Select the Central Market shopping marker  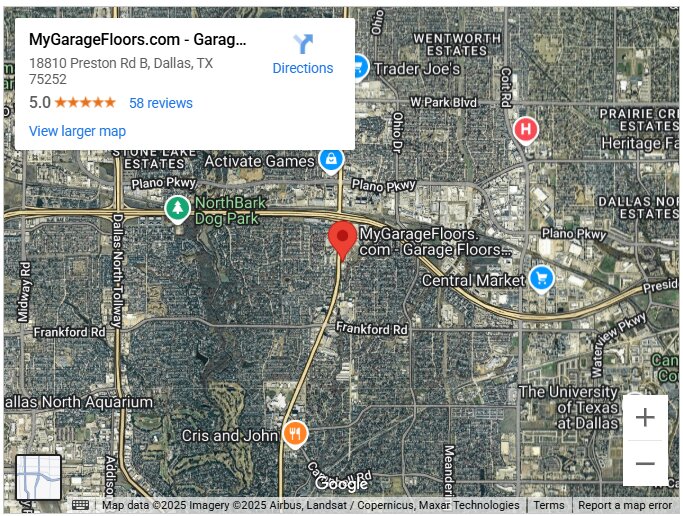coord(541,279)
